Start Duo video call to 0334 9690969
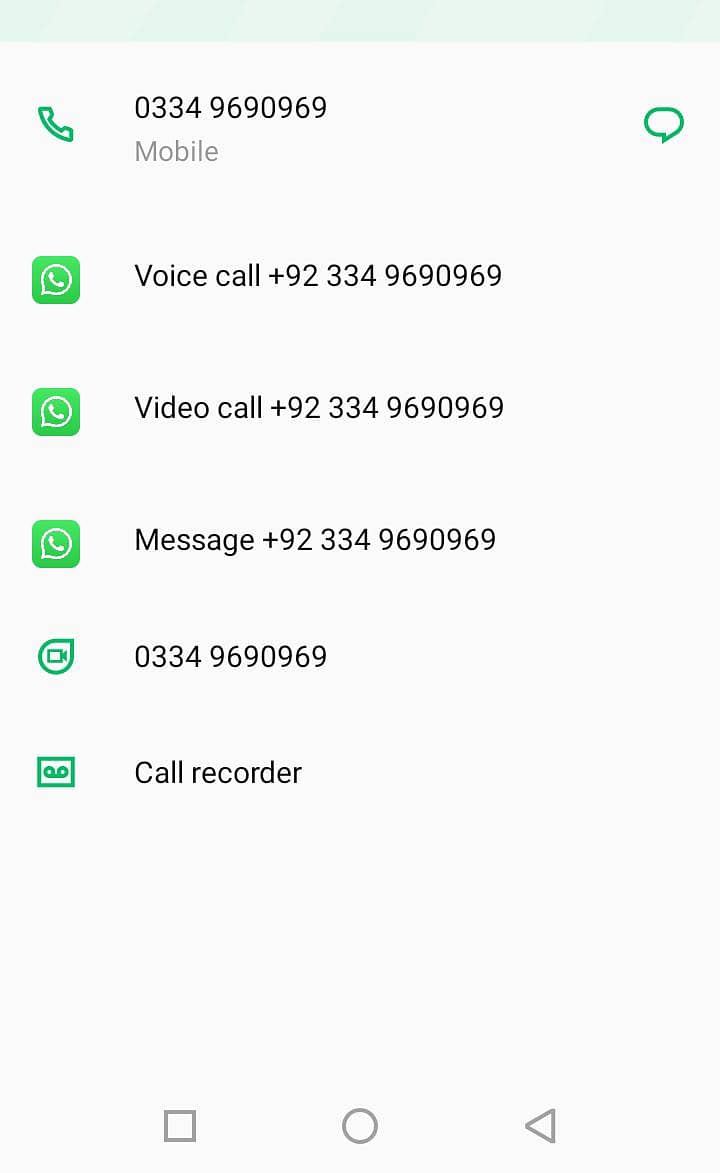The width and height of the screenshot is (720, 1173). (230, 657)
